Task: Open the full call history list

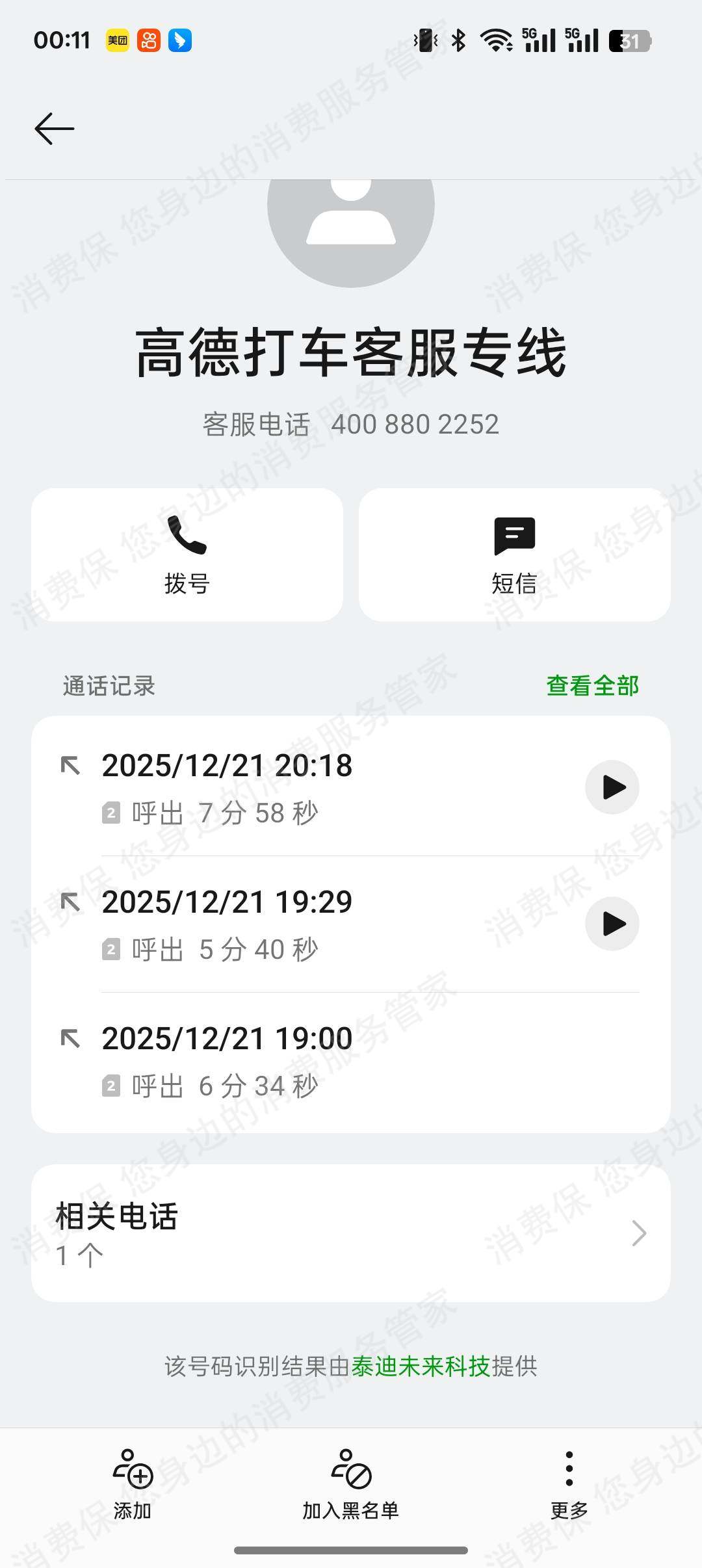Action: point(593,685)
